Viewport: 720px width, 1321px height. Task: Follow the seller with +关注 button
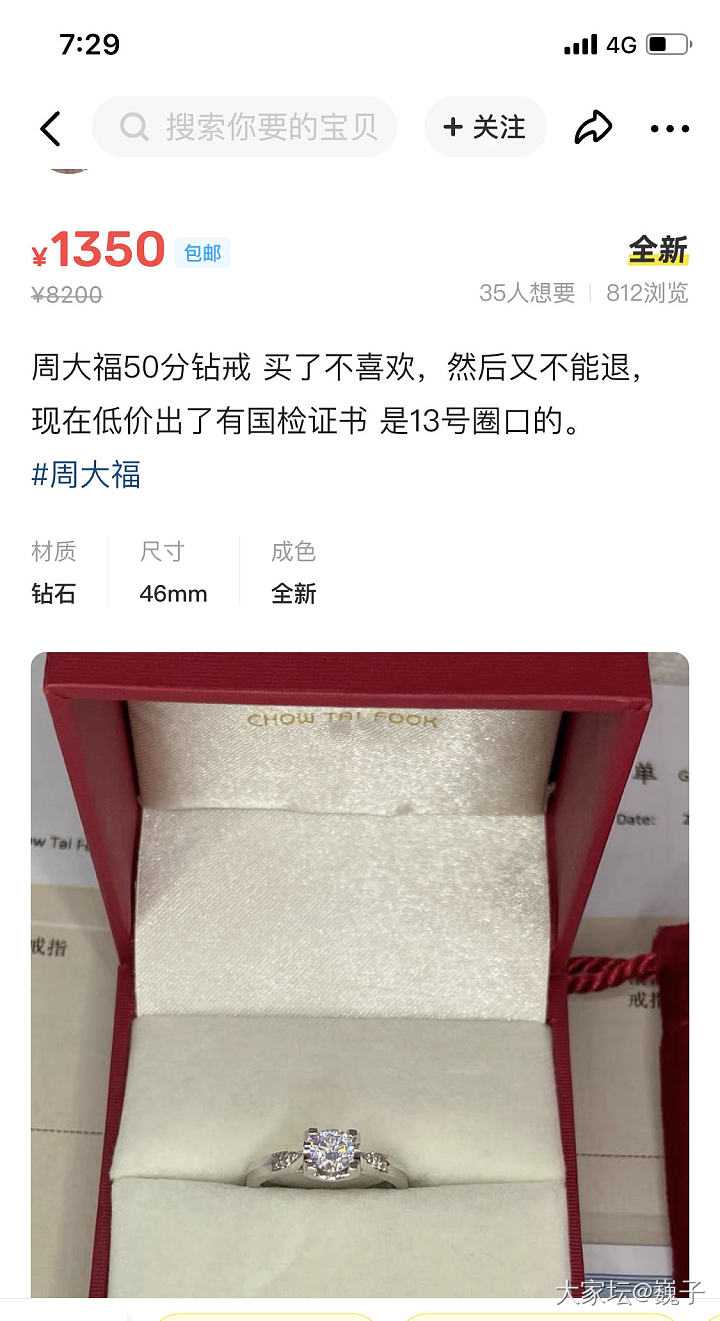coord(485,127)
